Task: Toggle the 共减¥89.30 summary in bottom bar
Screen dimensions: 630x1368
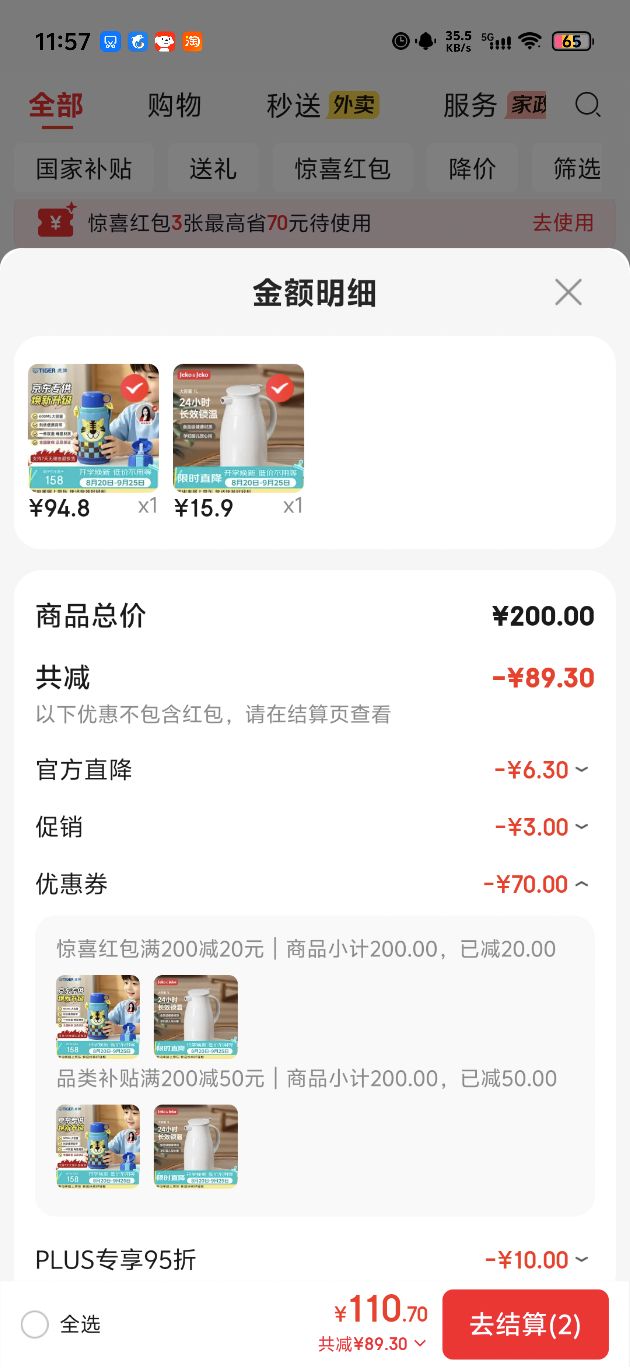Action: coord(372,1344)
